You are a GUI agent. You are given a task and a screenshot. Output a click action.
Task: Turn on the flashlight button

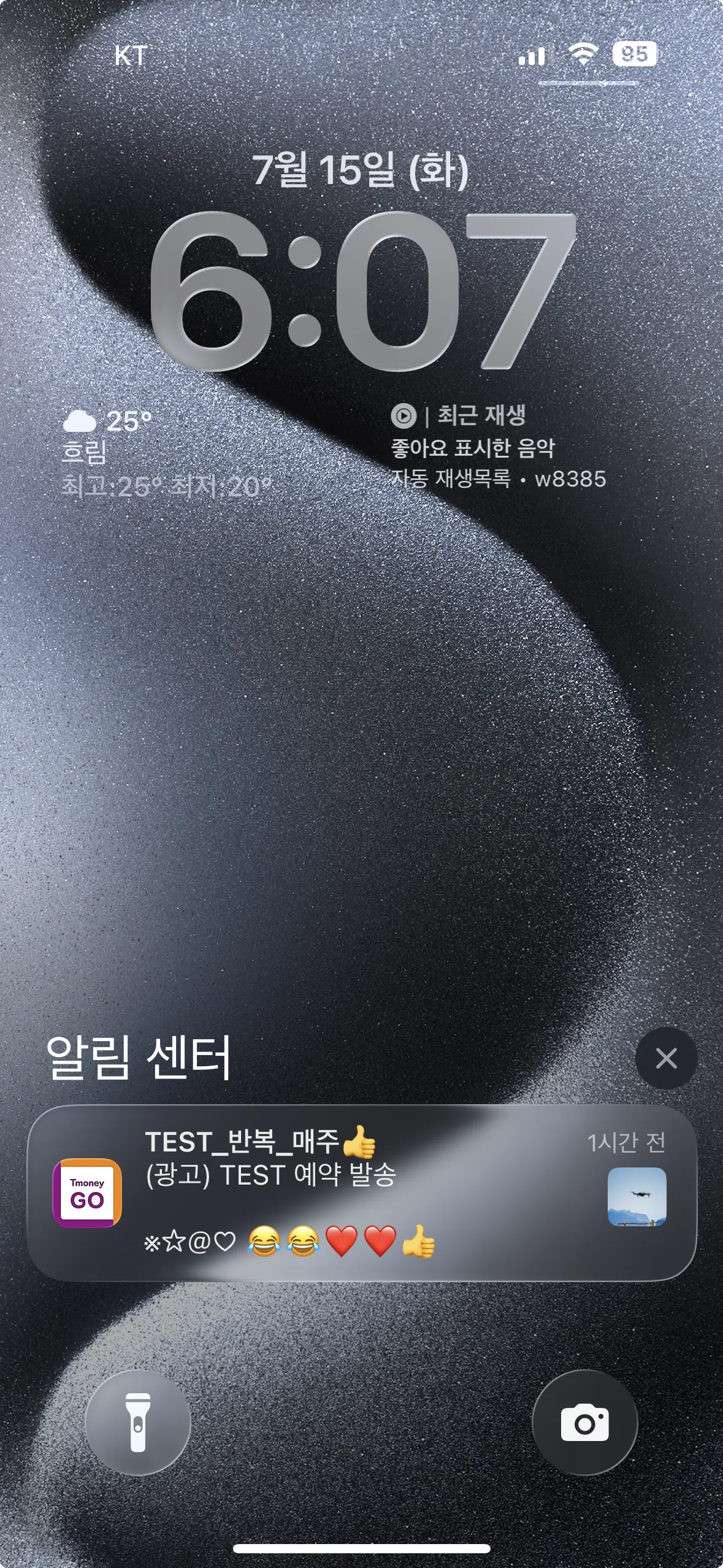[138, 1423]
